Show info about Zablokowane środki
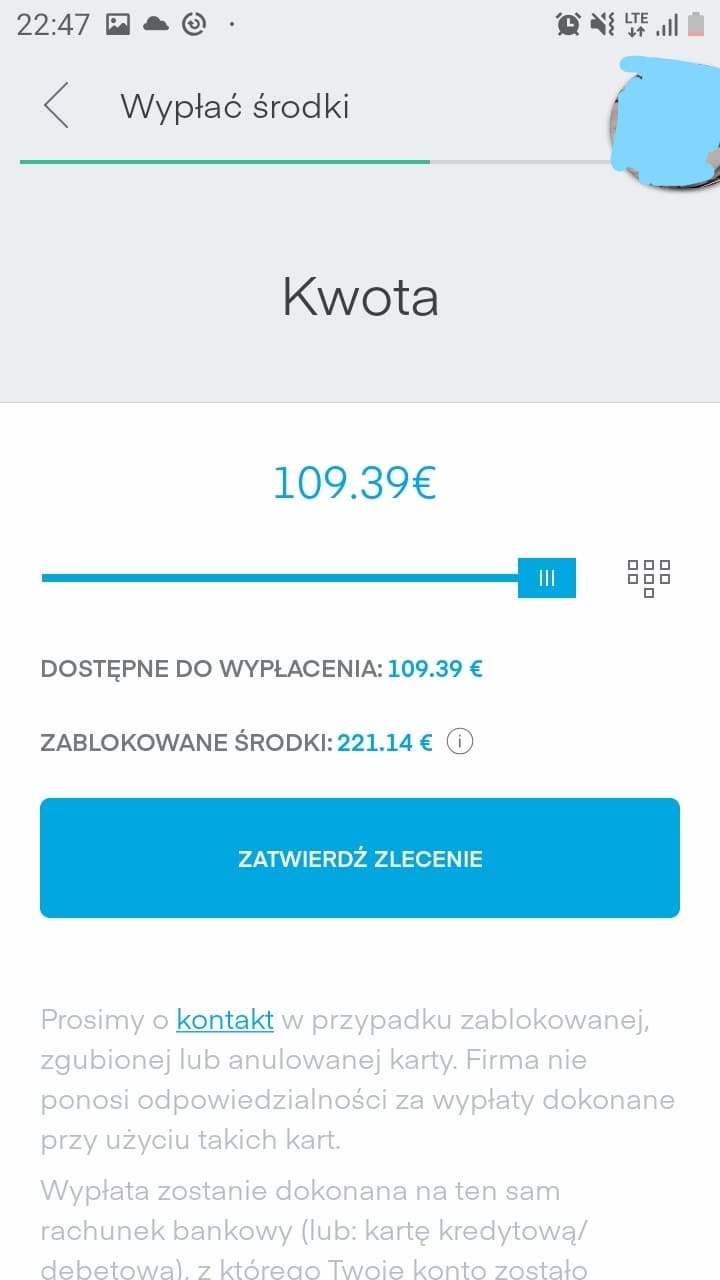720x1280 pixels. pos(459,742)
